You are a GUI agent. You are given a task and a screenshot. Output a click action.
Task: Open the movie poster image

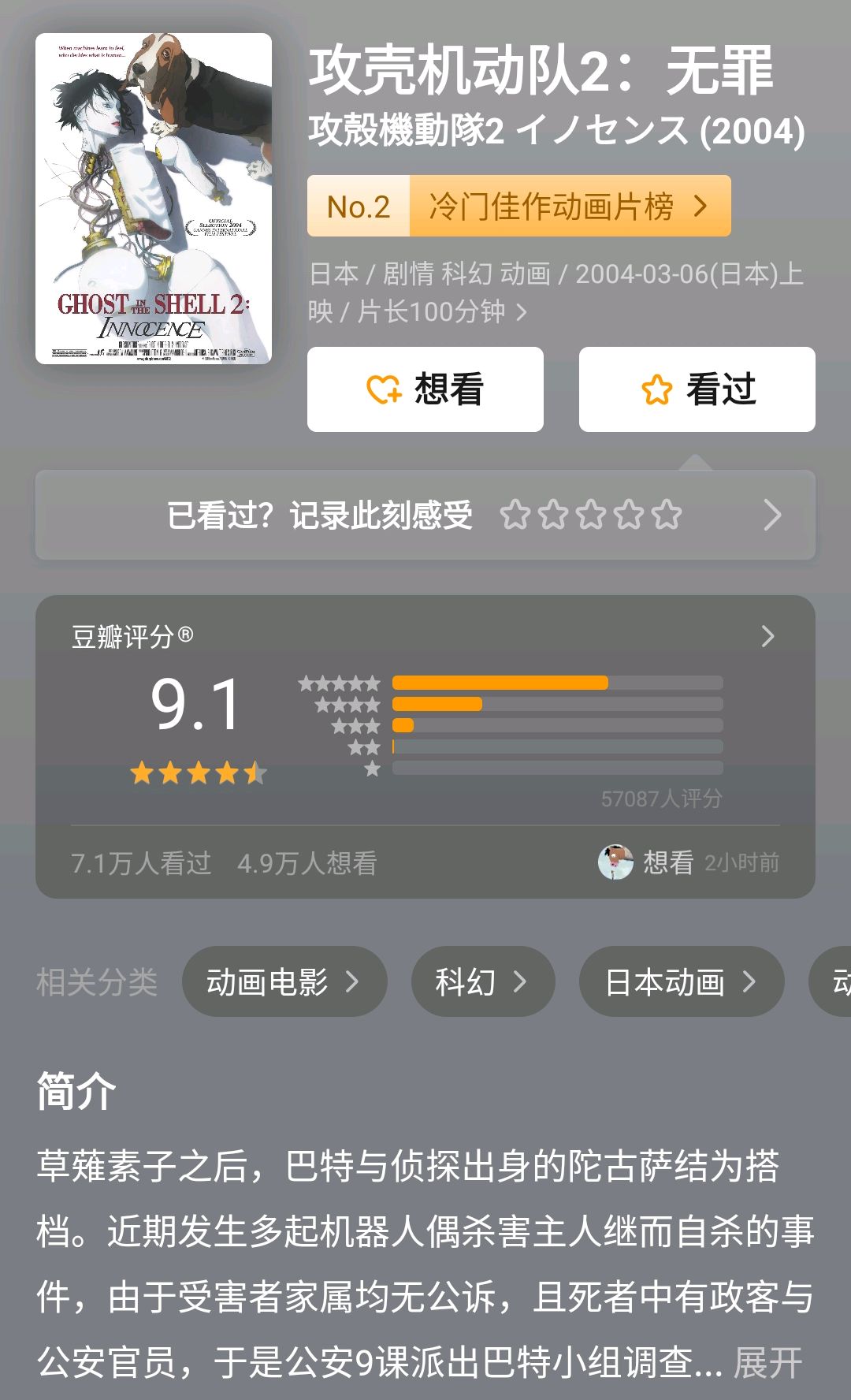tap(154, 199)
